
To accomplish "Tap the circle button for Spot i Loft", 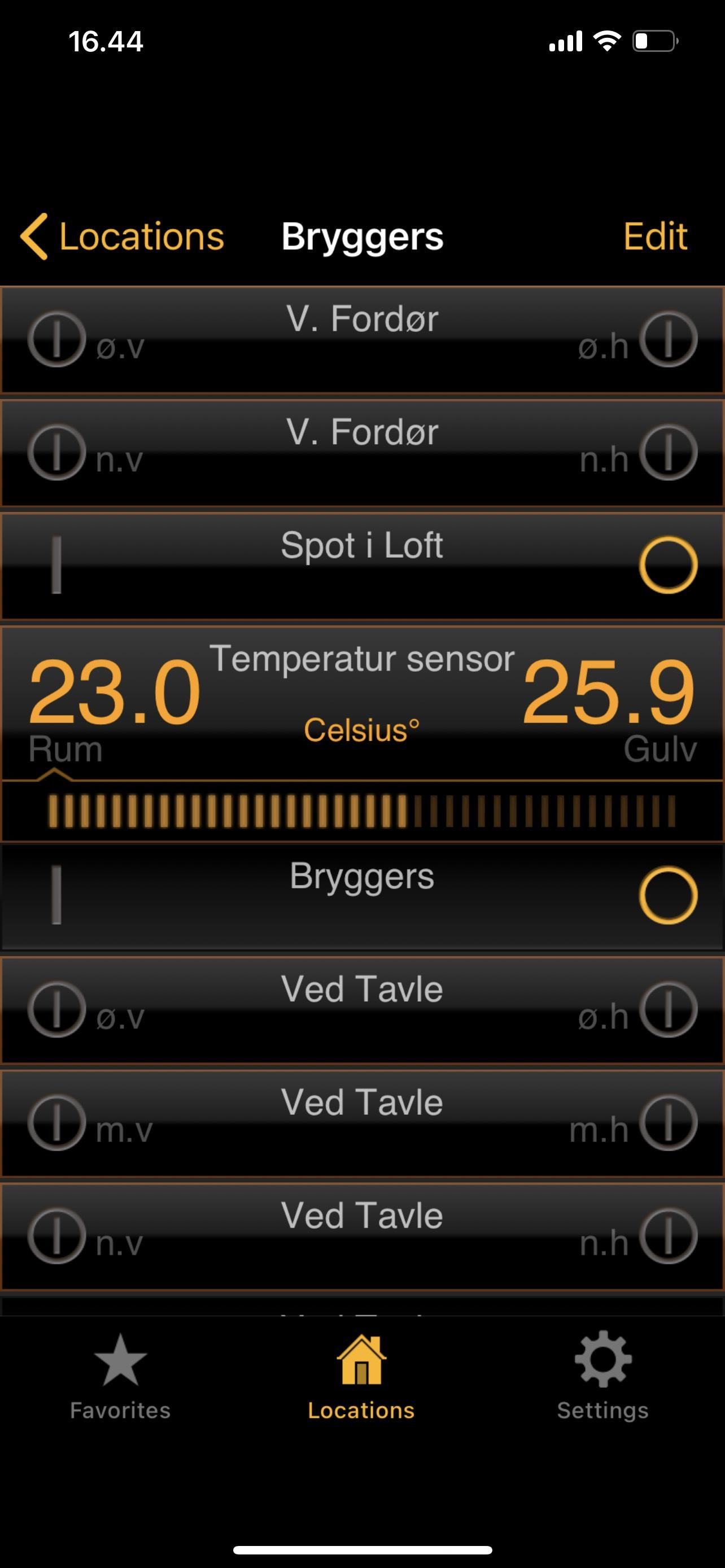I will pos(668,565).
